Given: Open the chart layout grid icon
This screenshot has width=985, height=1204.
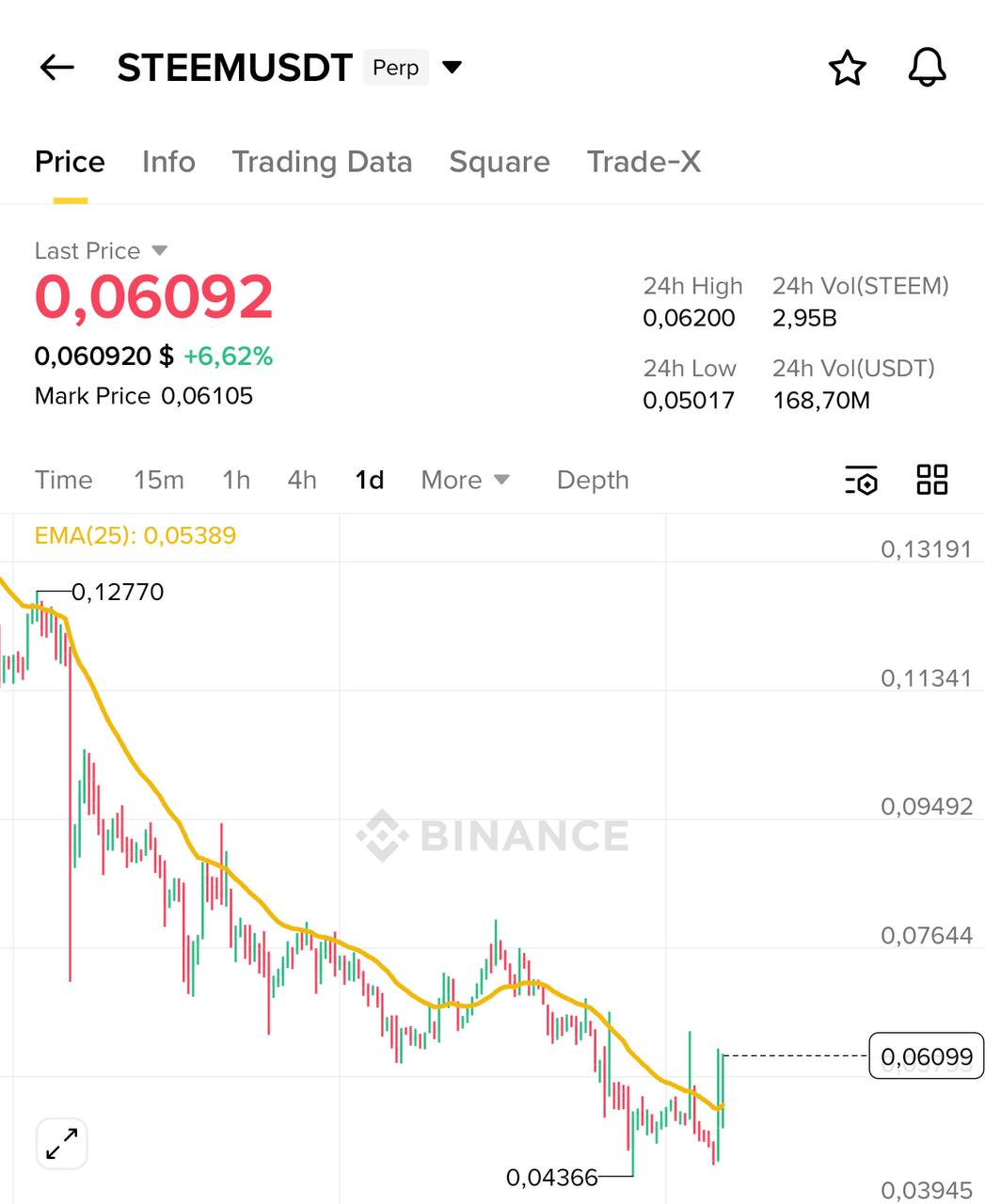Looking at the screenshot, I should (931, 480).
